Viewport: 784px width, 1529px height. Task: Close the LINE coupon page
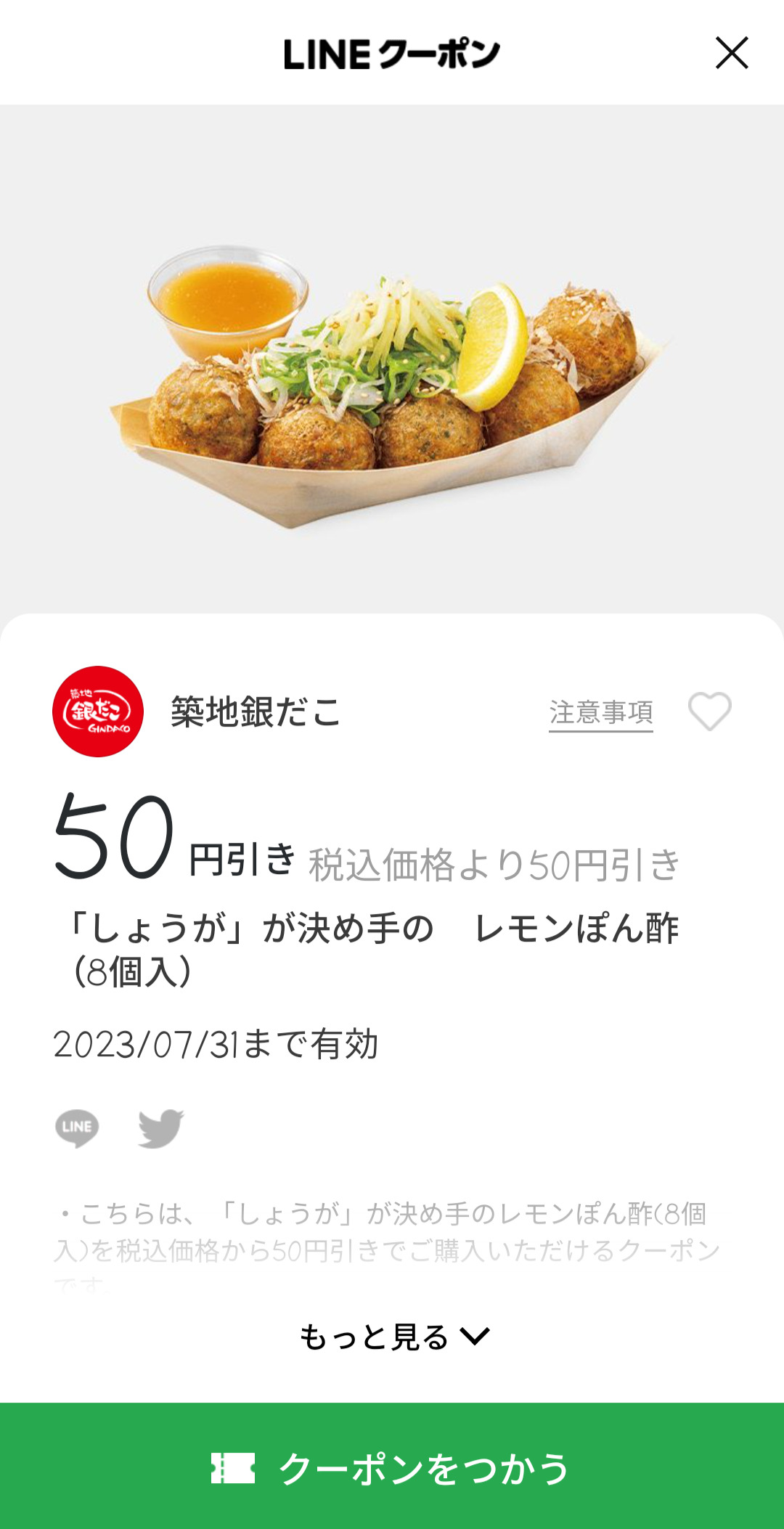(x=731, y=53)
